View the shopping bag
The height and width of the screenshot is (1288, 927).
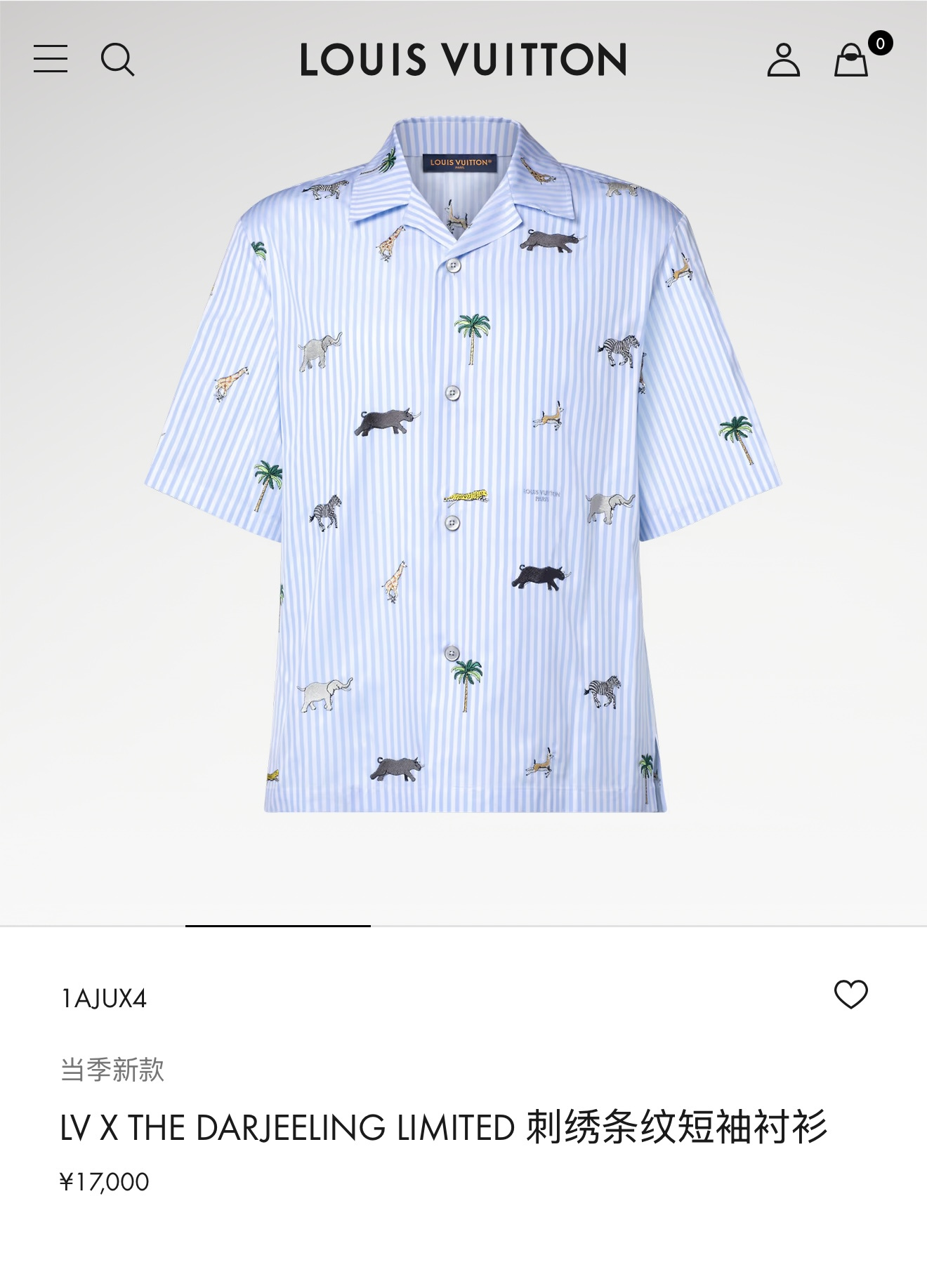851,60
